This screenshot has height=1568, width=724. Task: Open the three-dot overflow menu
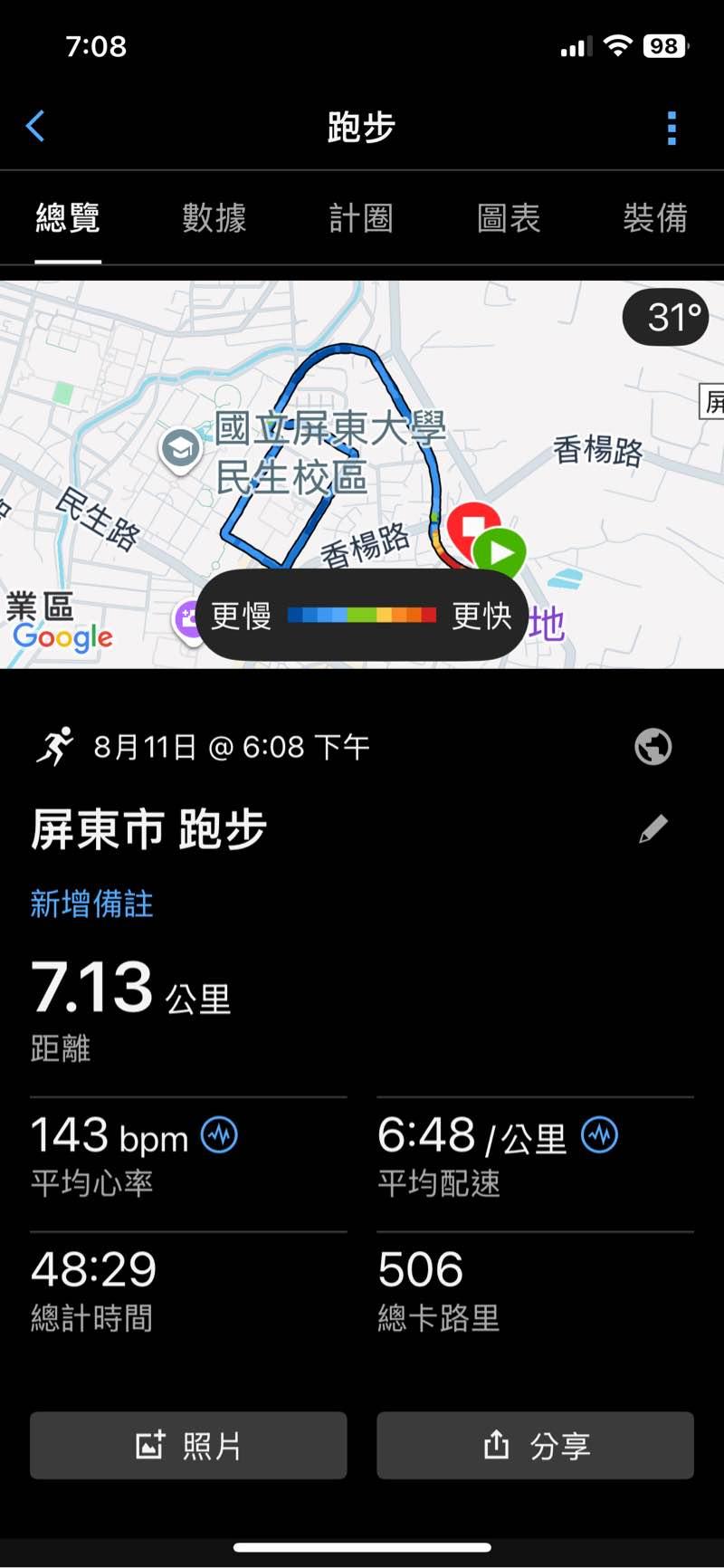(x=672, y=128)
